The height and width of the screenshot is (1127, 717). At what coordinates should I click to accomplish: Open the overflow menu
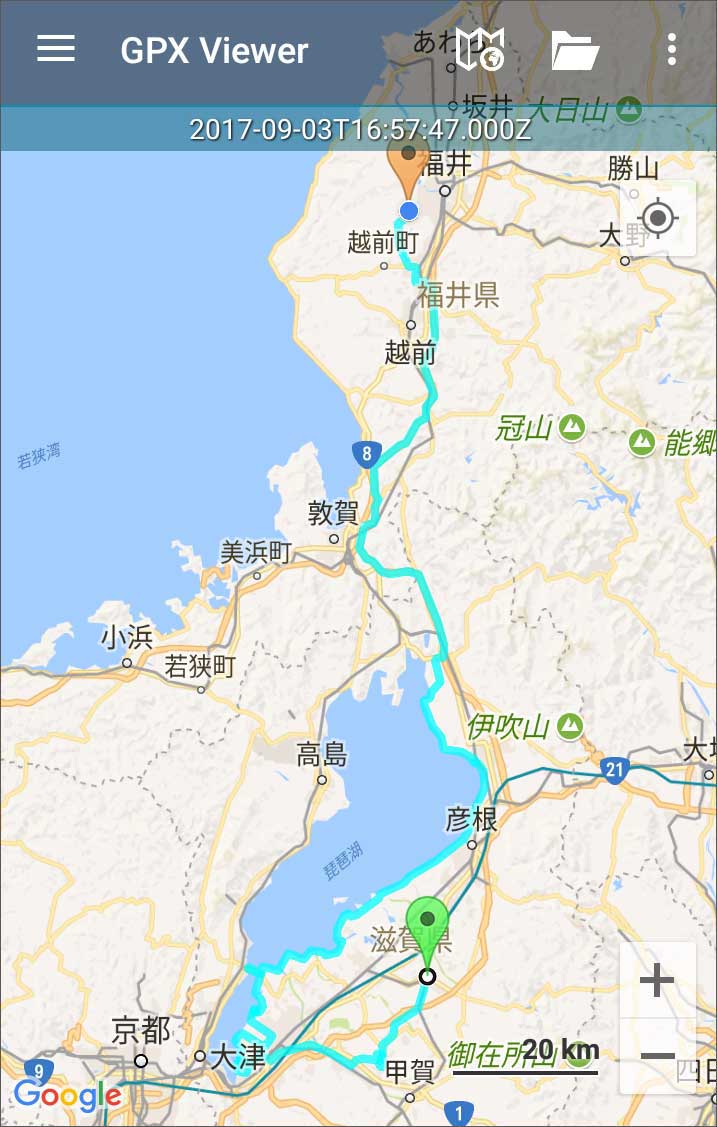point(671,49)
